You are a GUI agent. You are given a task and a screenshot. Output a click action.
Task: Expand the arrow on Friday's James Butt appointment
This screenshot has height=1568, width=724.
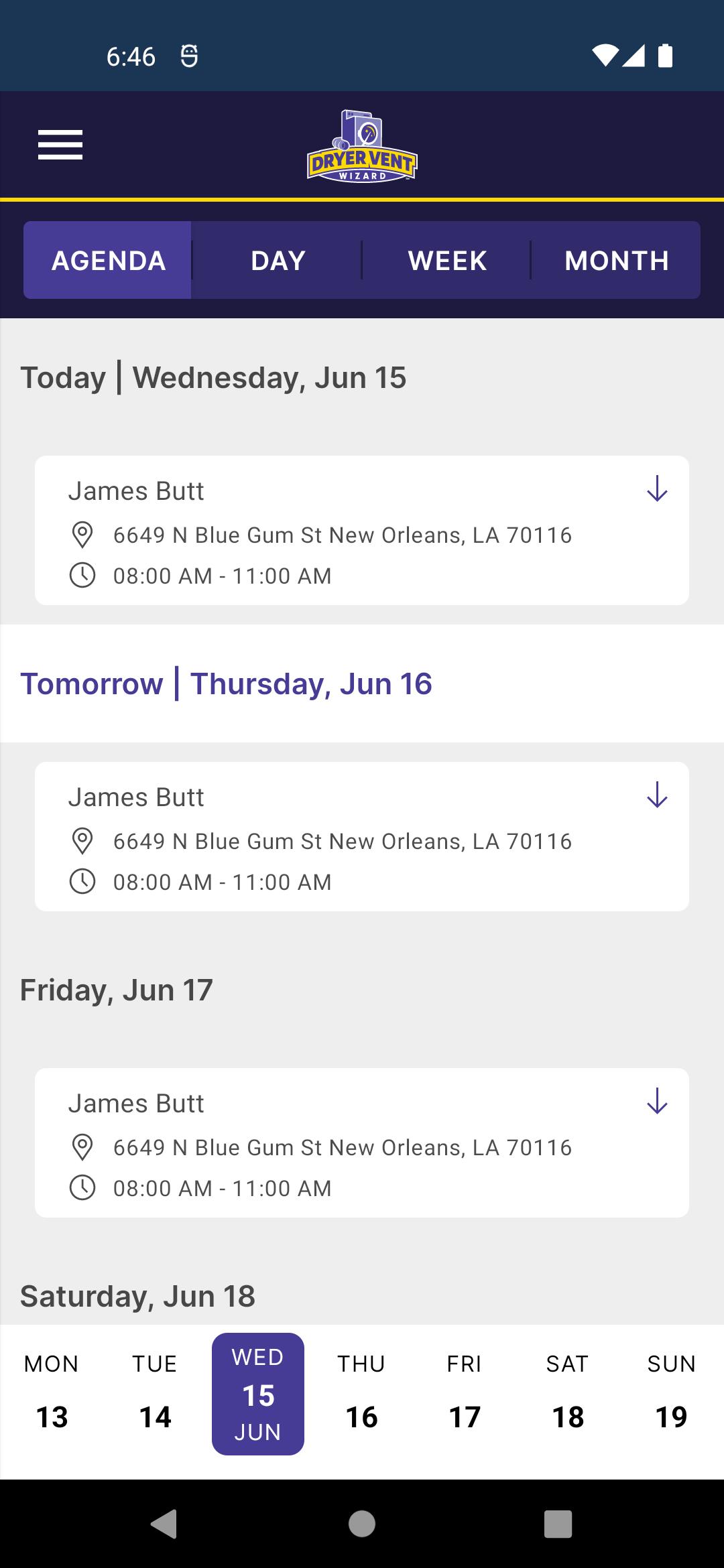click(x=657, y=1101)
